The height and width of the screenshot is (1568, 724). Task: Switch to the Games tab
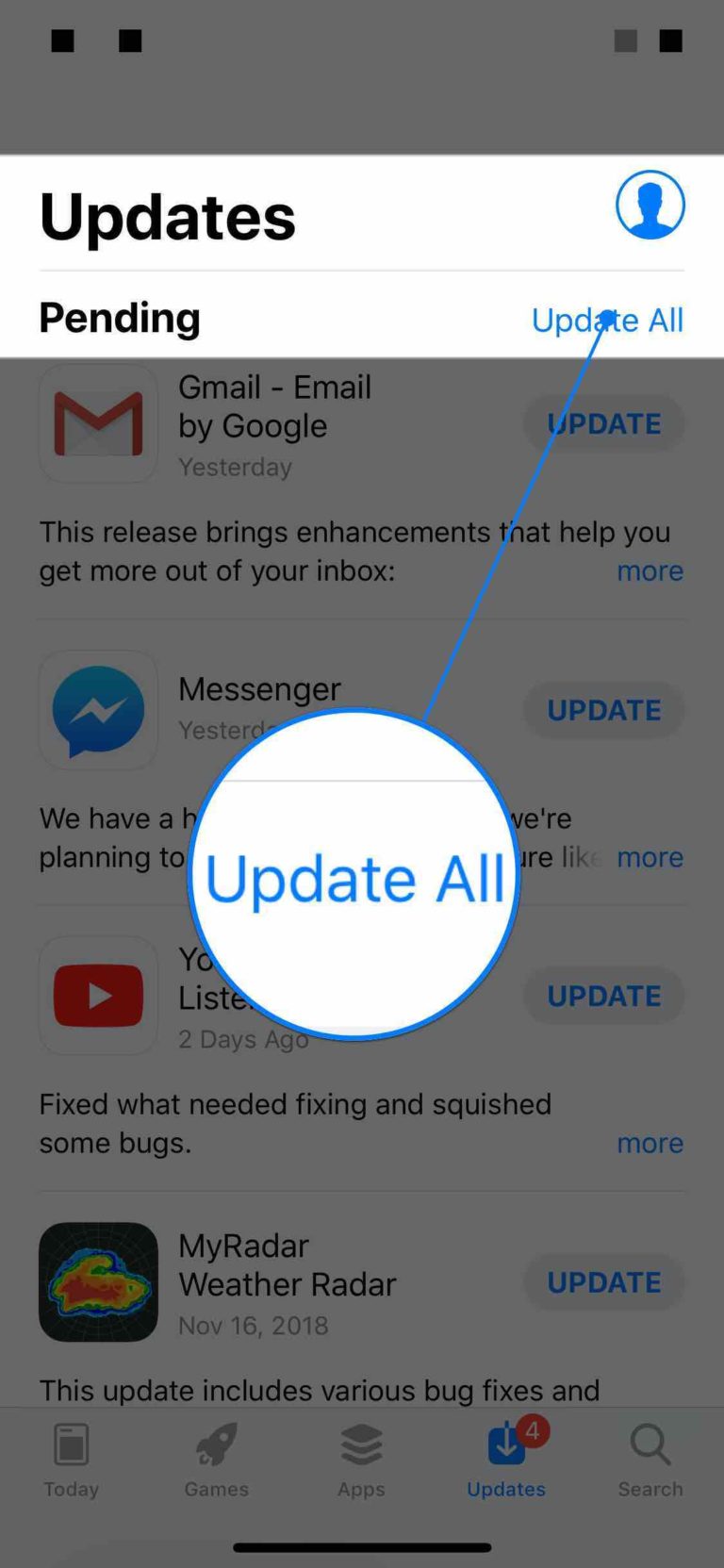click(x=216, y=1460)
